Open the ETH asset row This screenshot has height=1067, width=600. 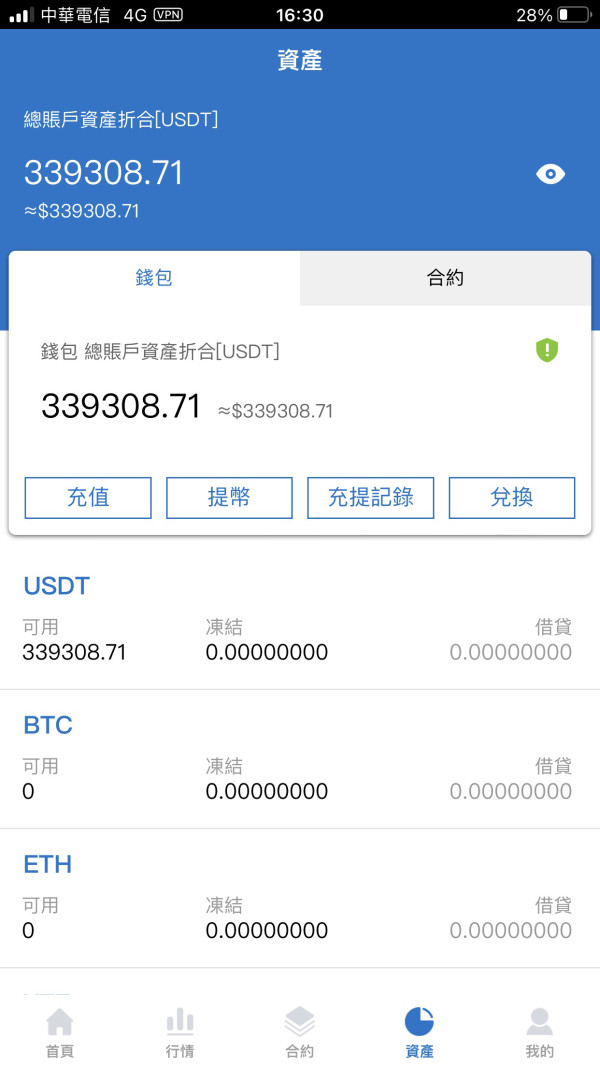pos(300,898)
